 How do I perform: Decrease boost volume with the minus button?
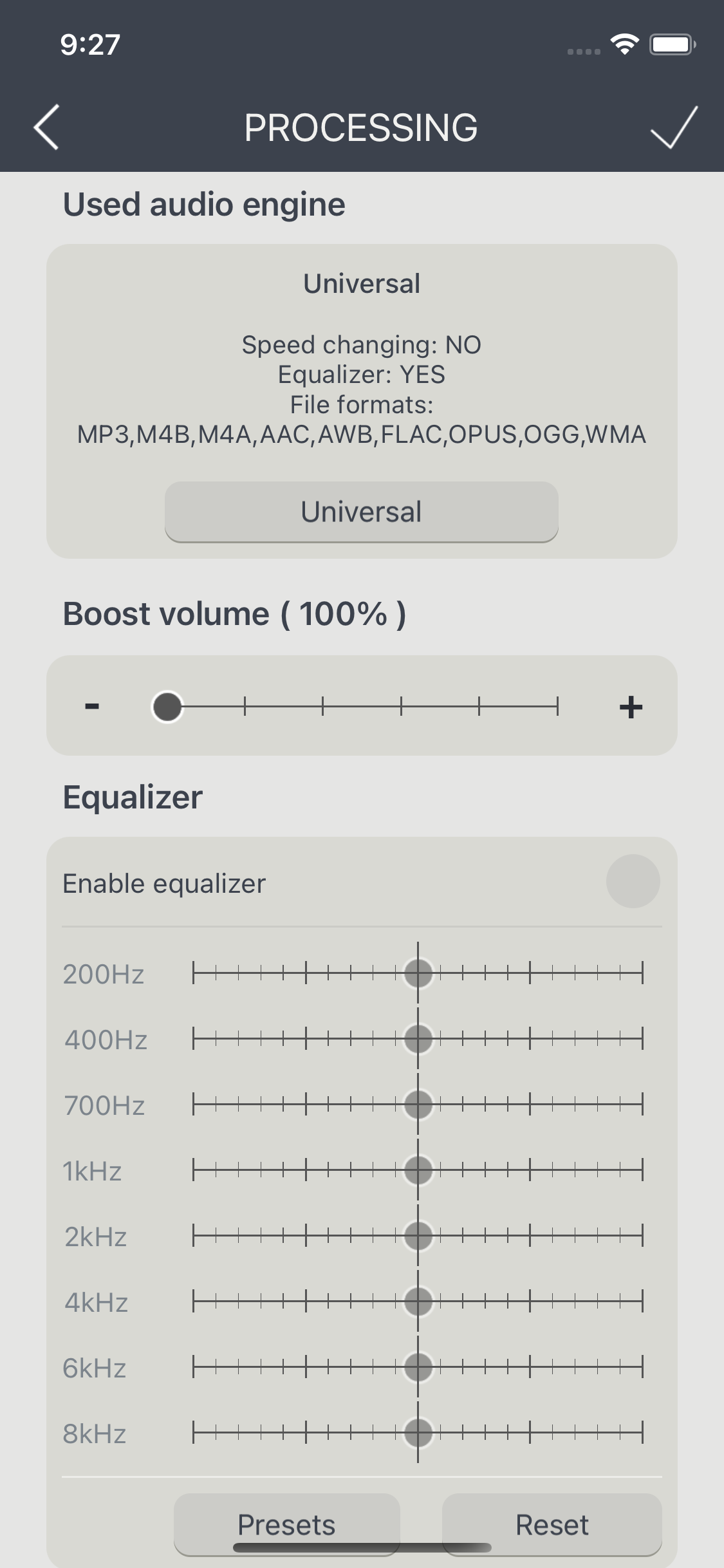click(x=92, y=706)
